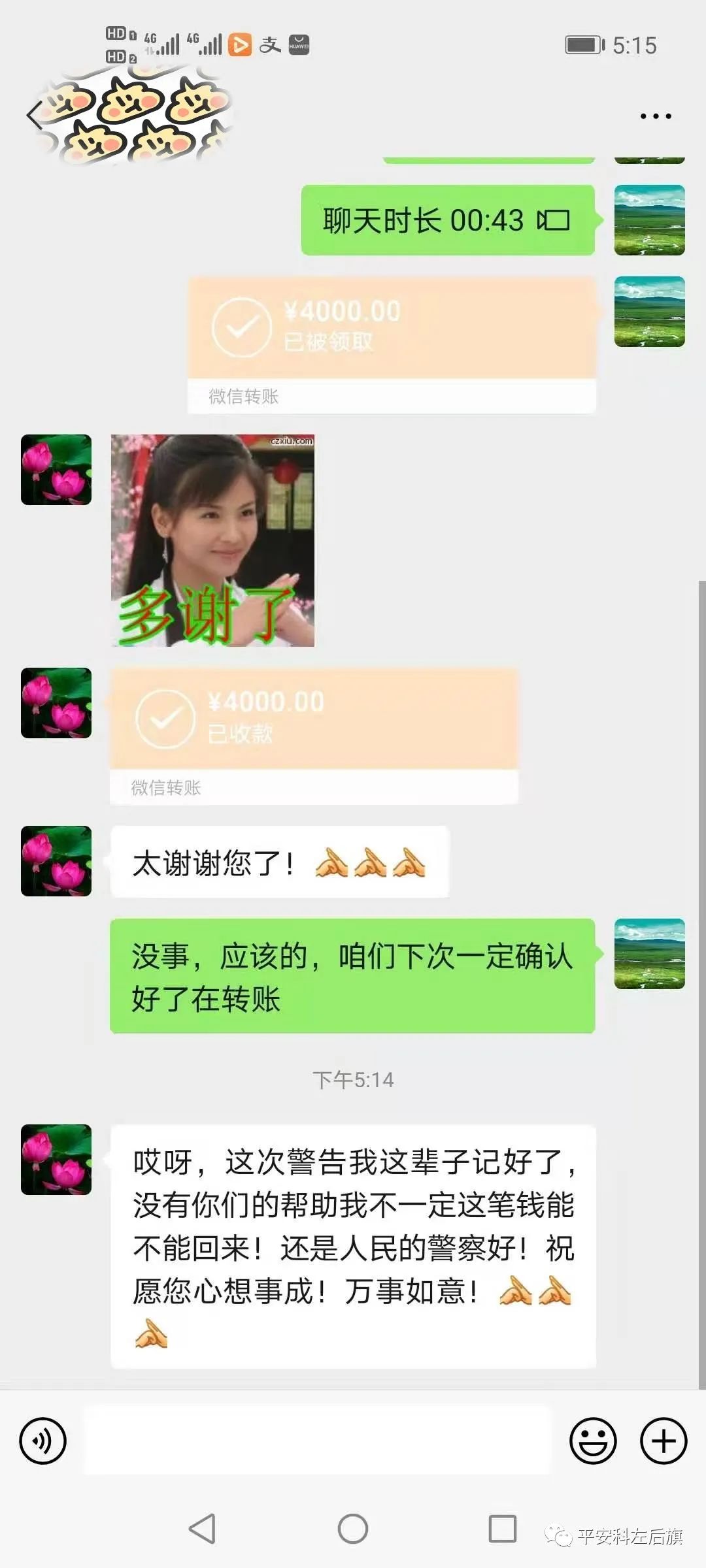Go back from the chat
The height and width of the screenshot is (1568, 706).
point(34,116)
